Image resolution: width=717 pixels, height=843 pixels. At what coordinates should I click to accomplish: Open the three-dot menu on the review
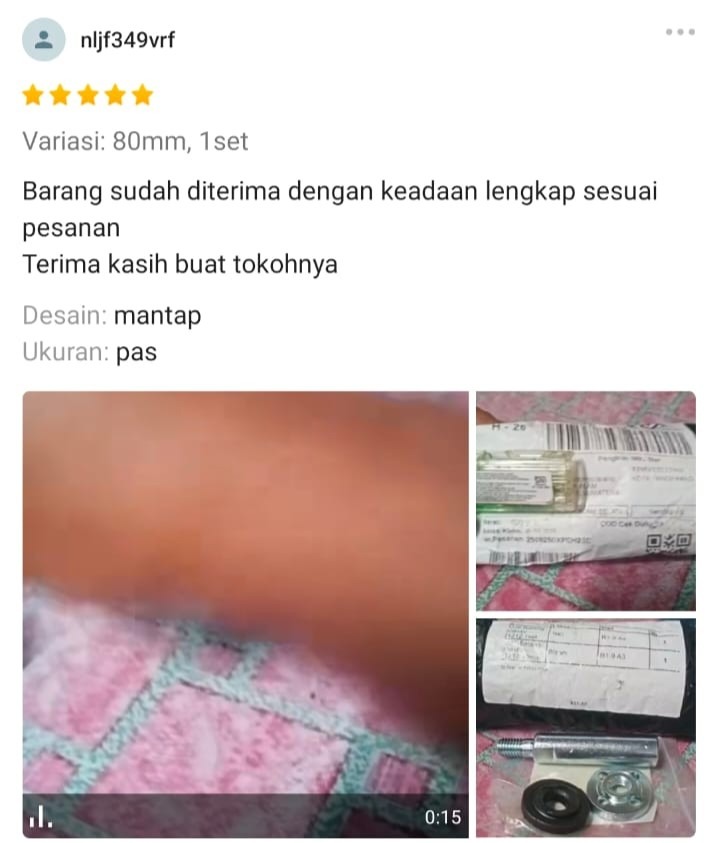point(679,33)
